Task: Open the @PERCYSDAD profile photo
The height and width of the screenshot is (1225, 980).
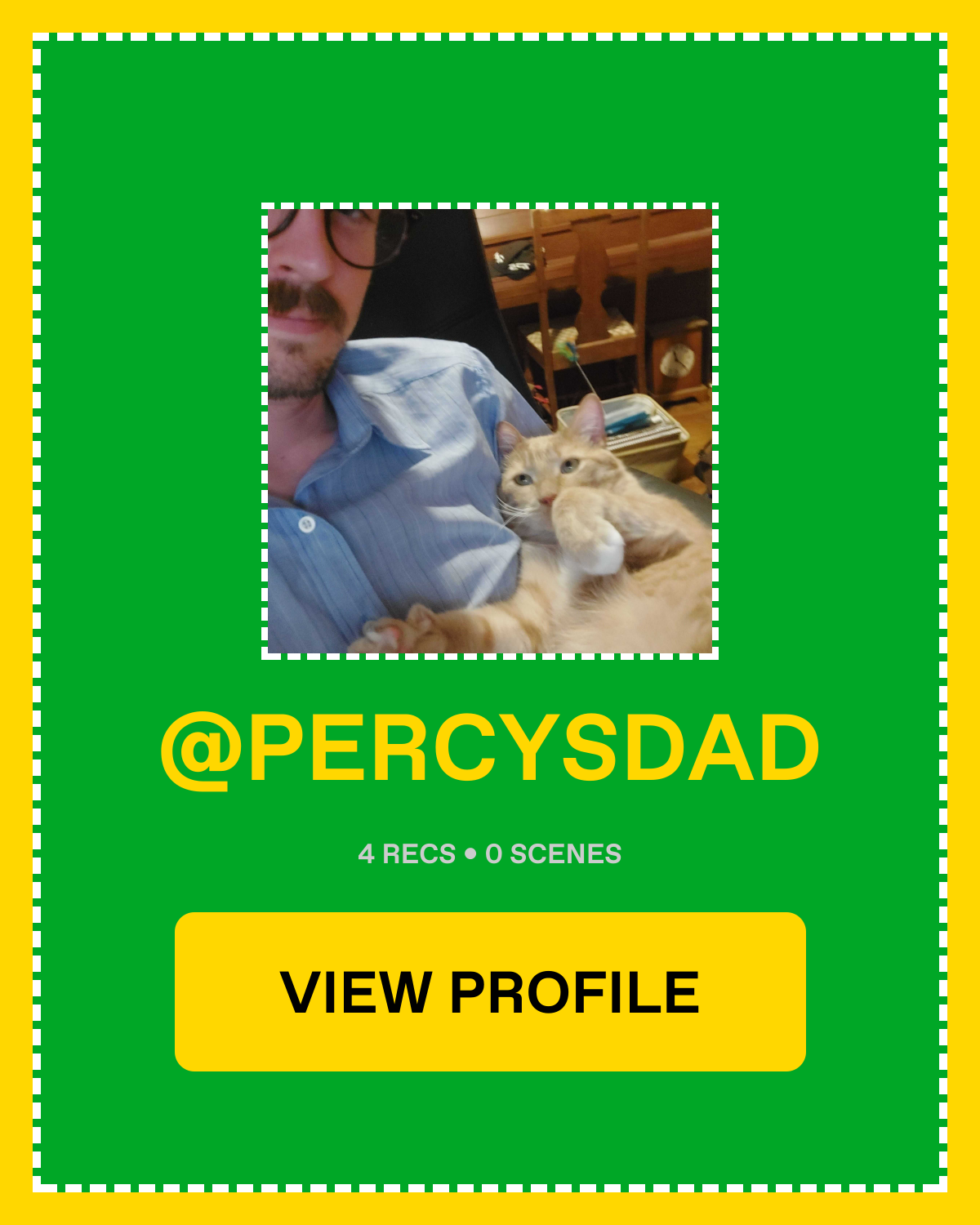Action: pos(490,431)
